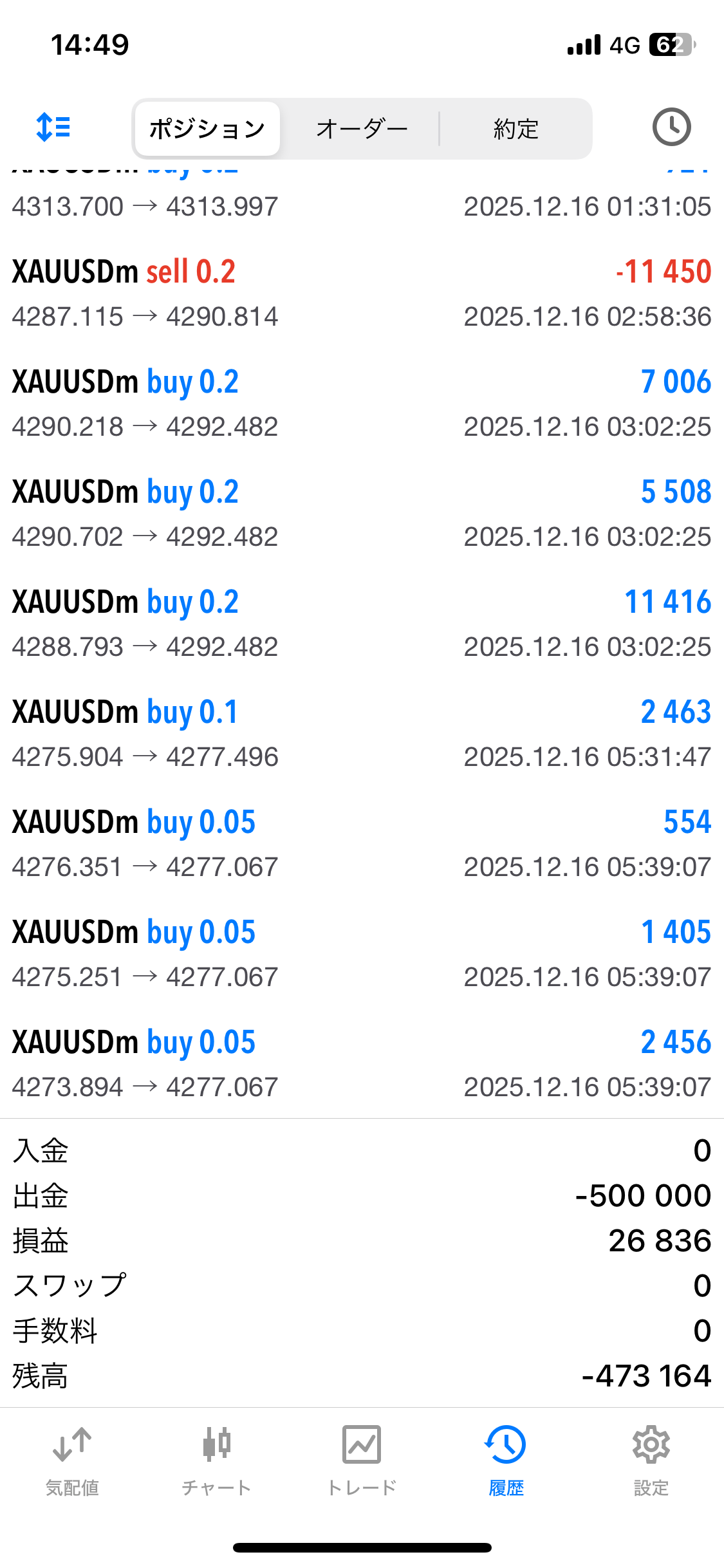Open the 設定 settings tab
Screen dimensions: 724x1568
[651, 1460]
